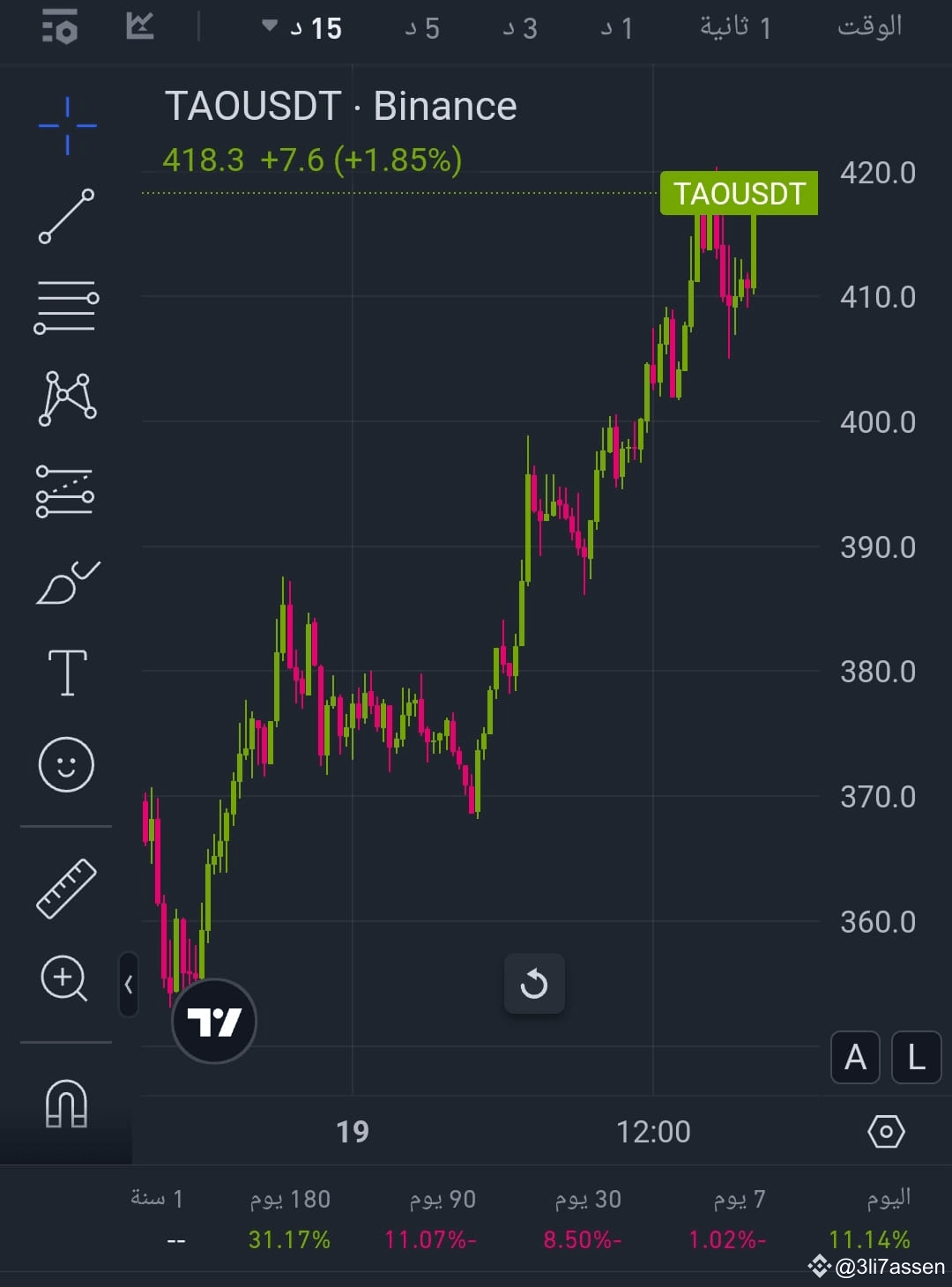
Task: Enable log scale with the L button
Action: [916, 1057]
